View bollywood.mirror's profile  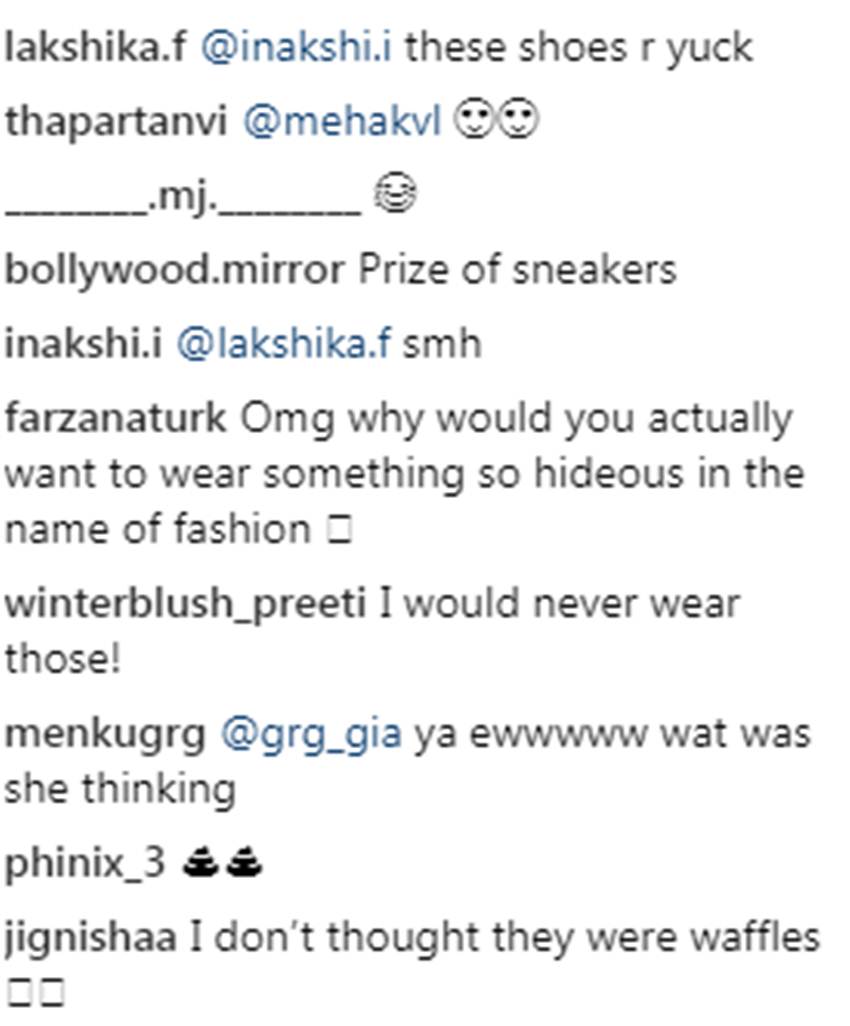173,270
